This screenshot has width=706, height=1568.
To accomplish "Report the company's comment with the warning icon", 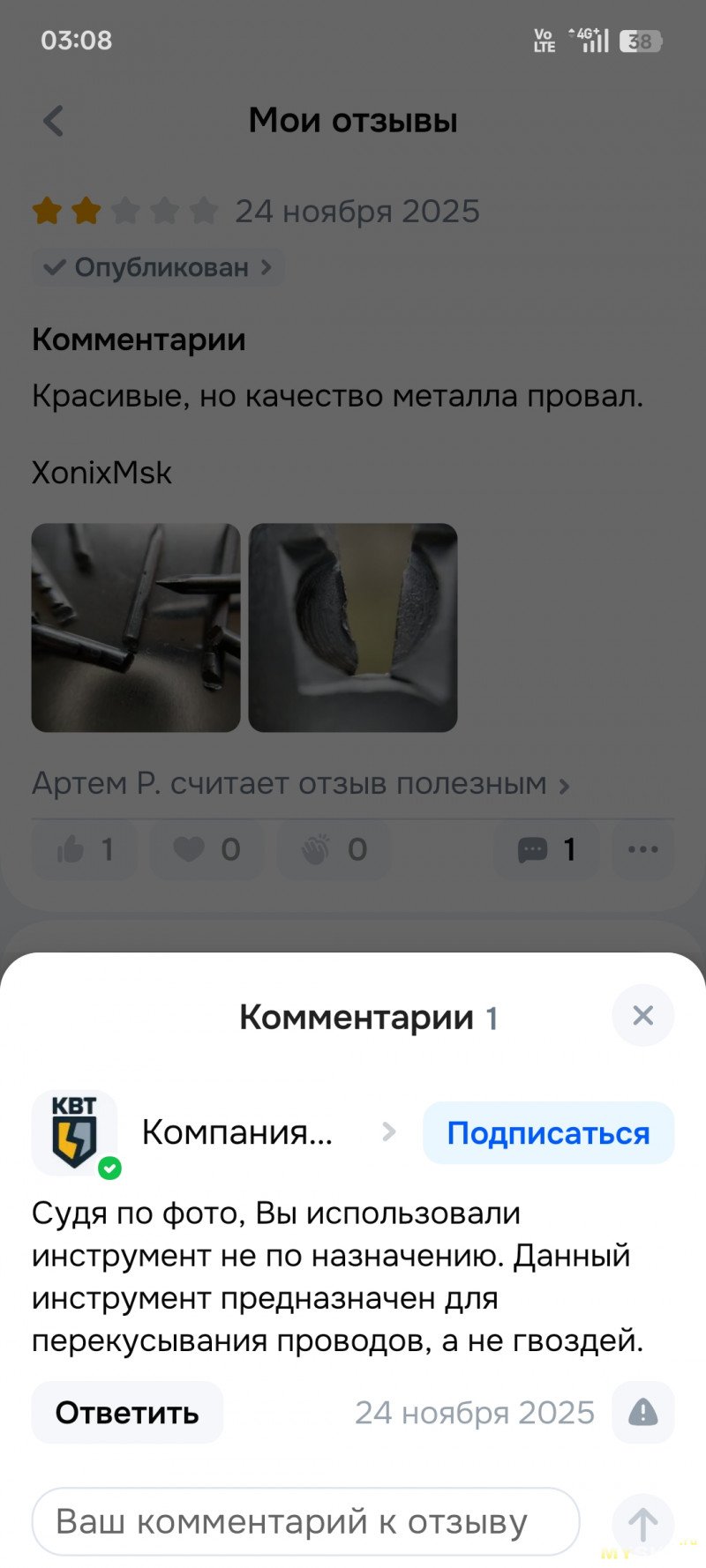I will (x=642, y=1413).
